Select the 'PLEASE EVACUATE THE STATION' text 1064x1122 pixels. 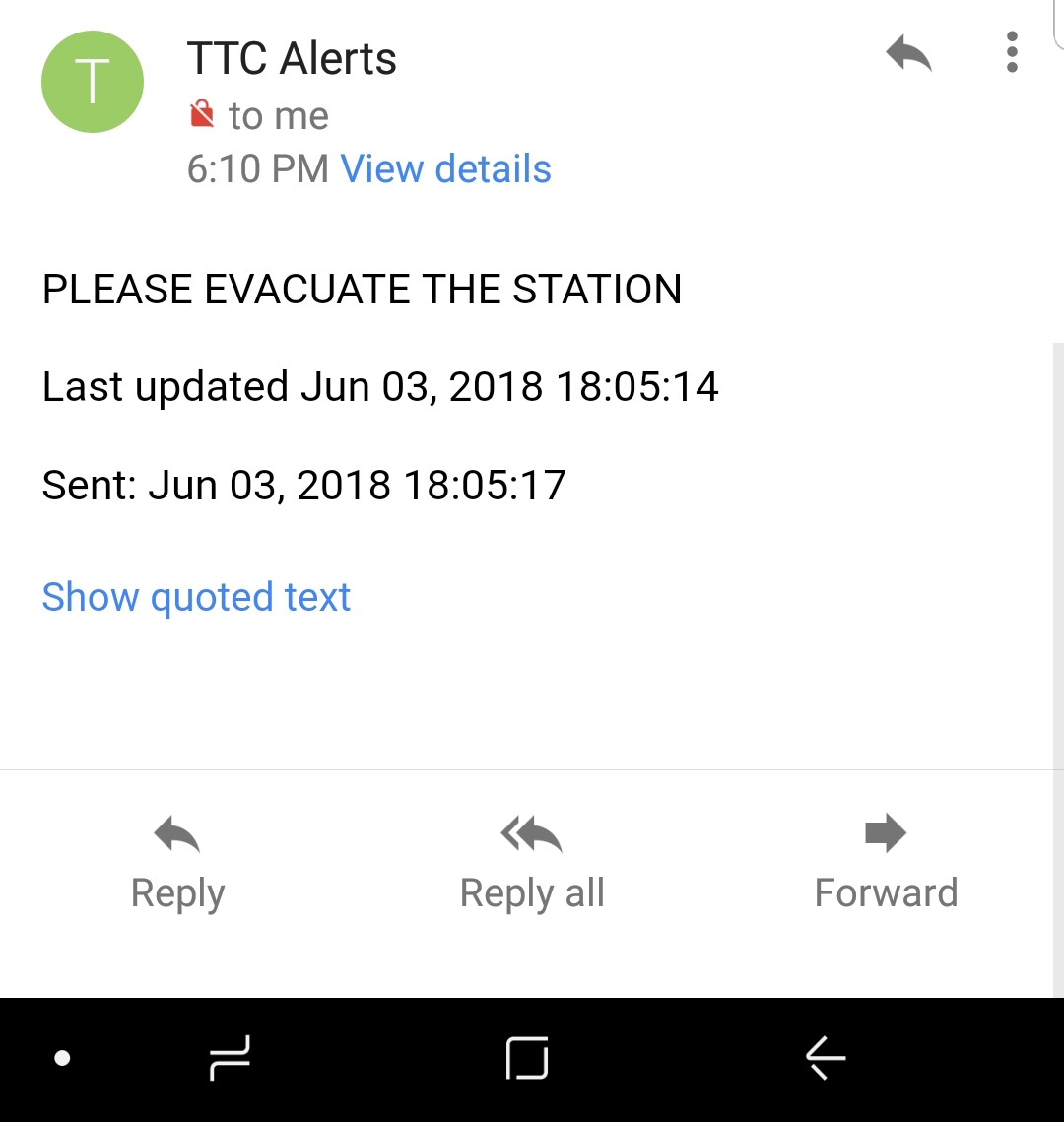tap(362, 289)
